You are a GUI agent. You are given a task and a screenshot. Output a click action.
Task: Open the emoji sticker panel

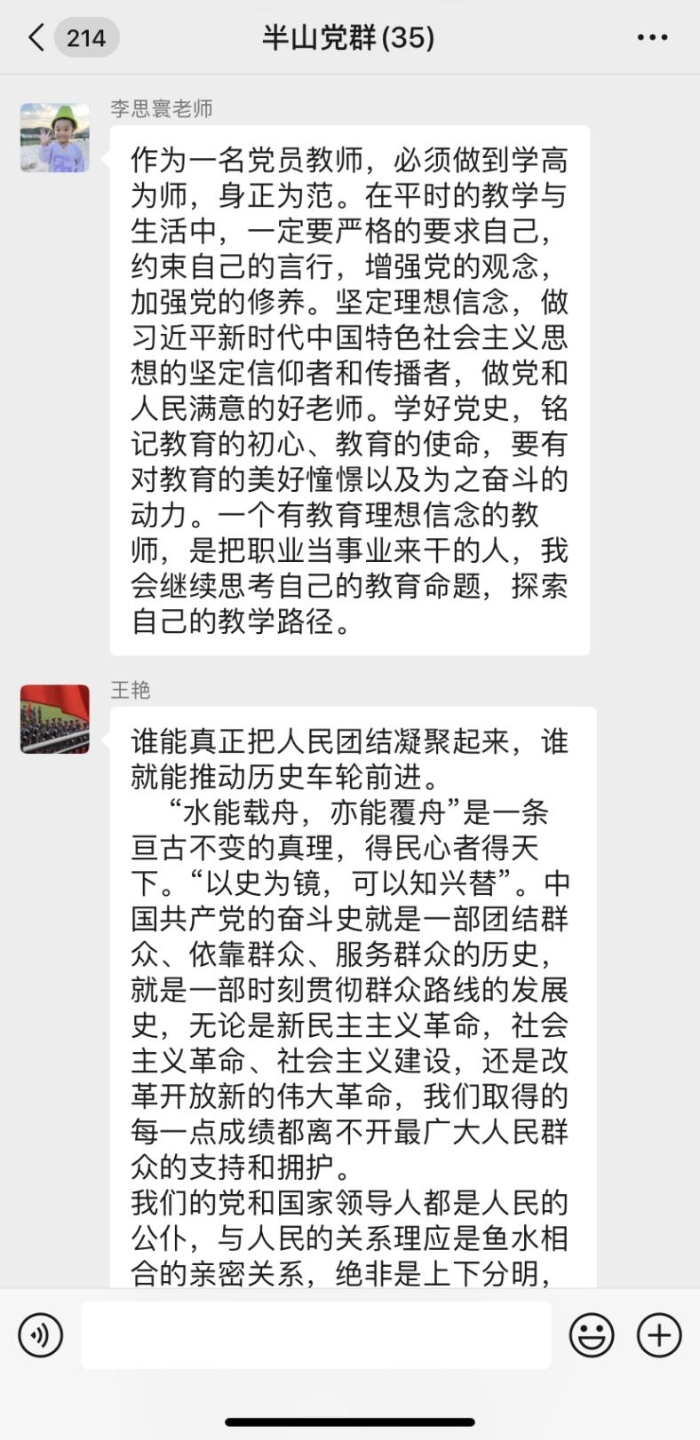[592, 1336]
